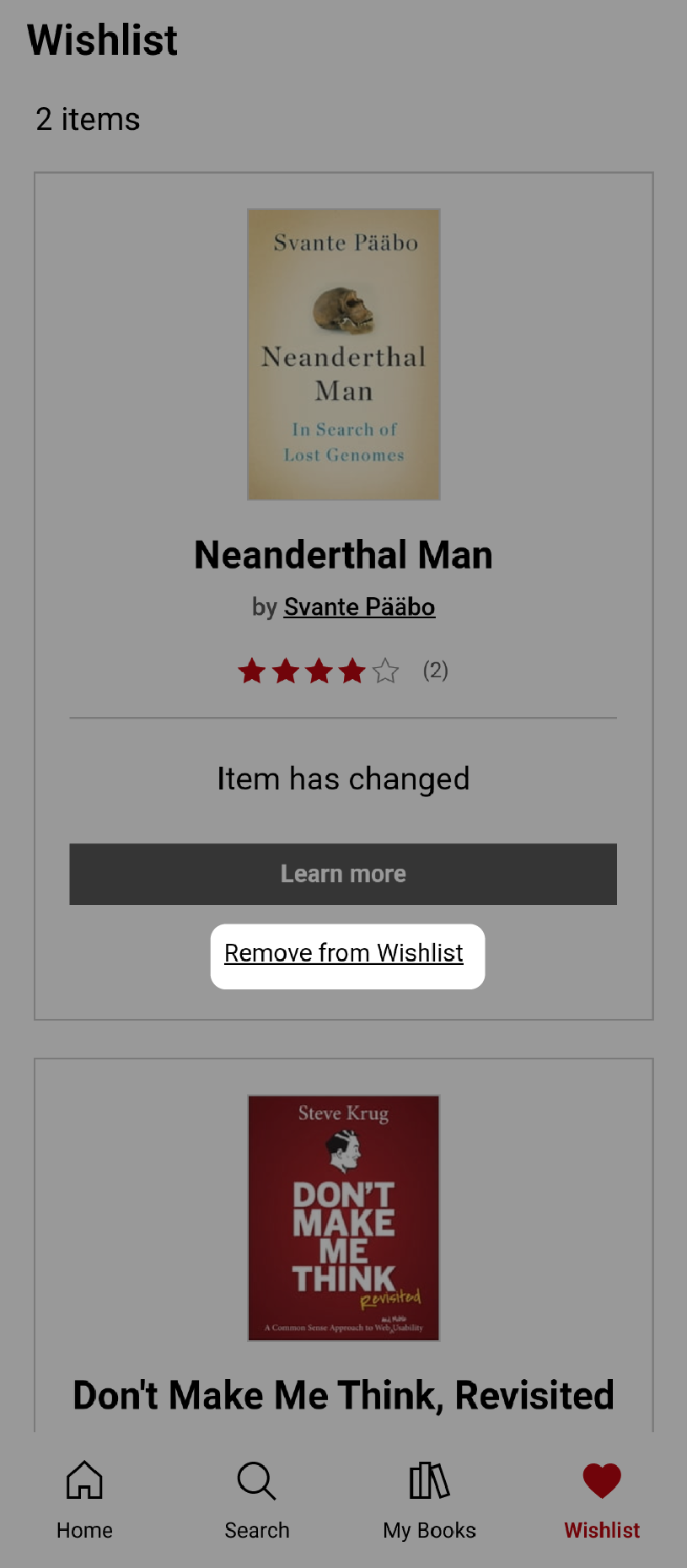Open the My Books tab
This screenshot has width=687, height=1568.
tap(429, 1501)
